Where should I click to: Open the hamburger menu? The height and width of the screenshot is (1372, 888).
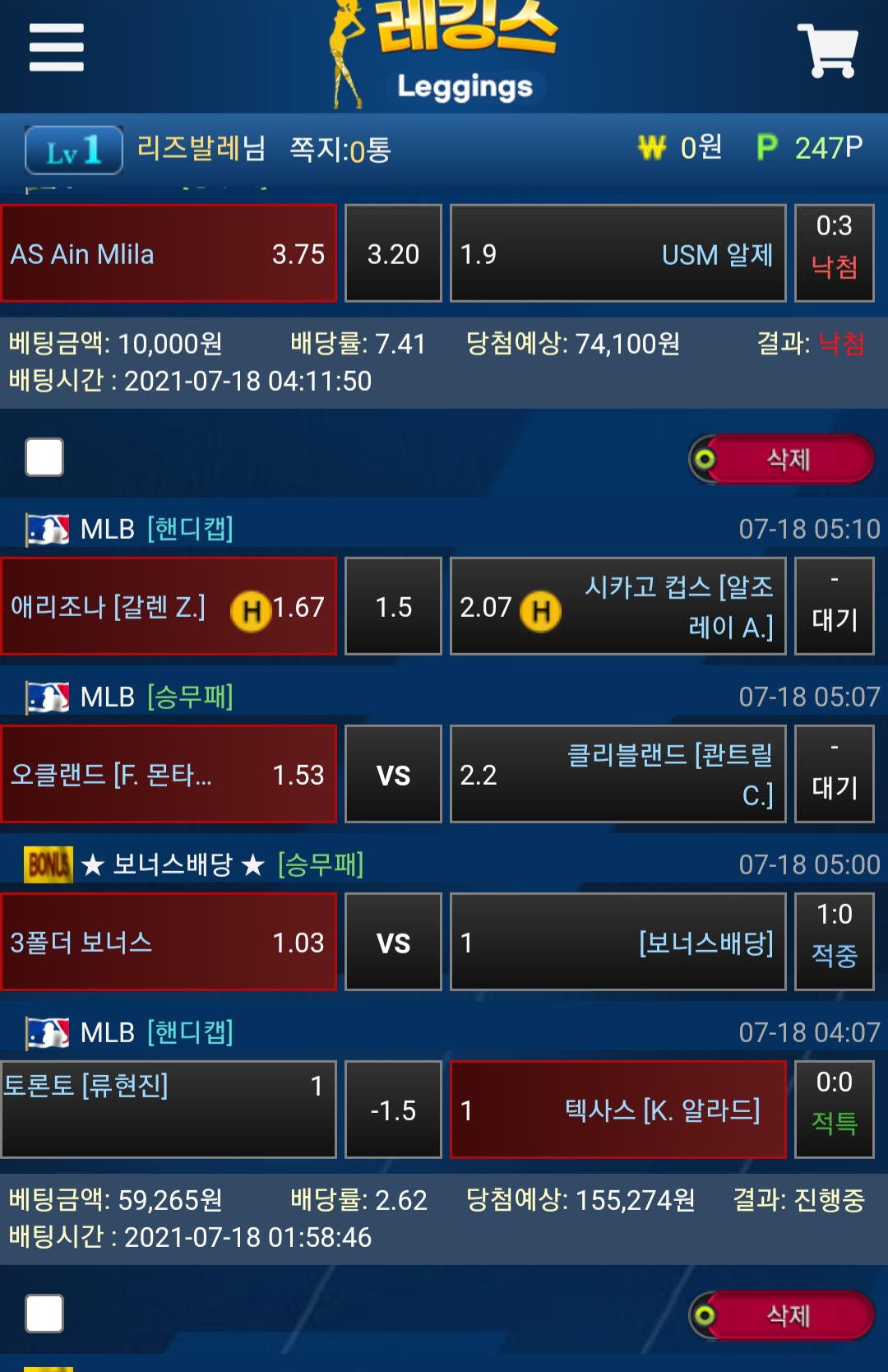(56, 48)
